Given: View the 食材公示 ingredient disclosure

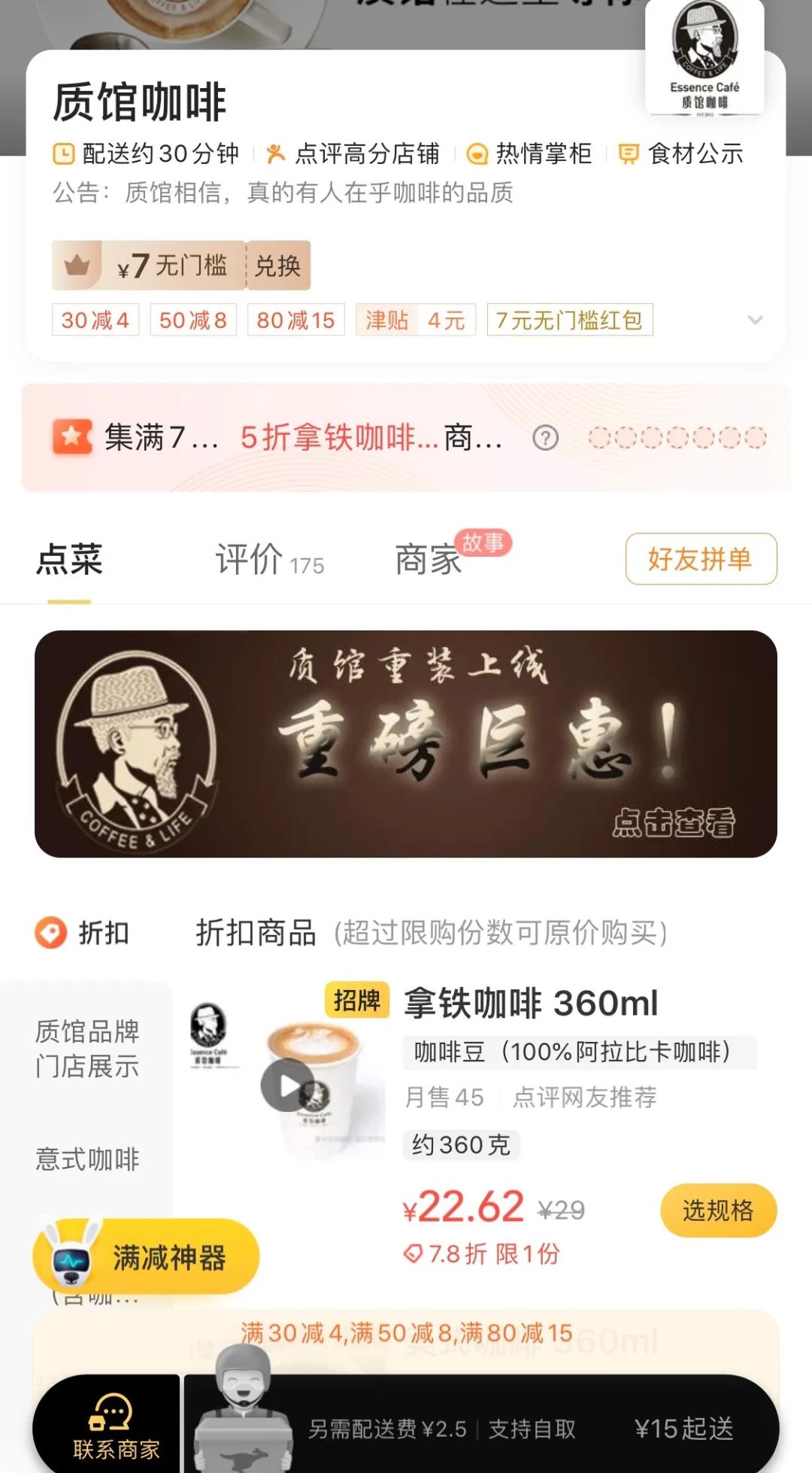Looking at the screenshot, I should pos(681,154).
